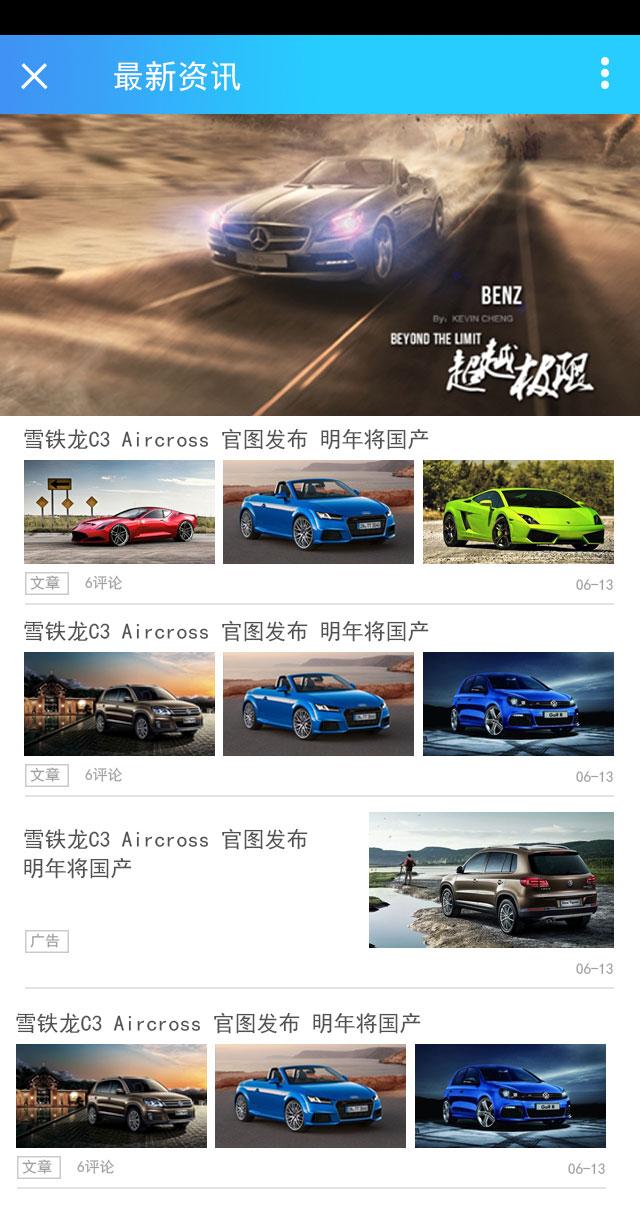Image resolution: width=640 pixels, height=1224 pixels.
Task: Close the 最新资讯 page
Action: point(34,76)
